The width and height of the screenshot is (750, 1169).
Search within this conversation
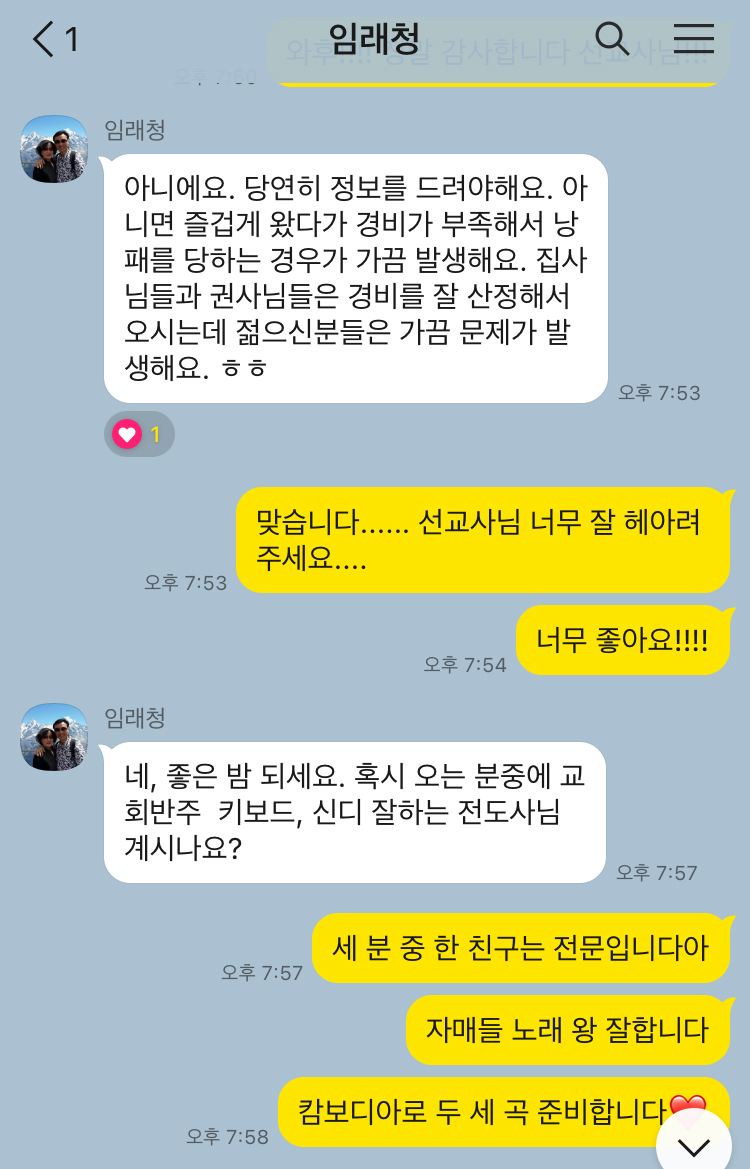[x=611, y=39]
